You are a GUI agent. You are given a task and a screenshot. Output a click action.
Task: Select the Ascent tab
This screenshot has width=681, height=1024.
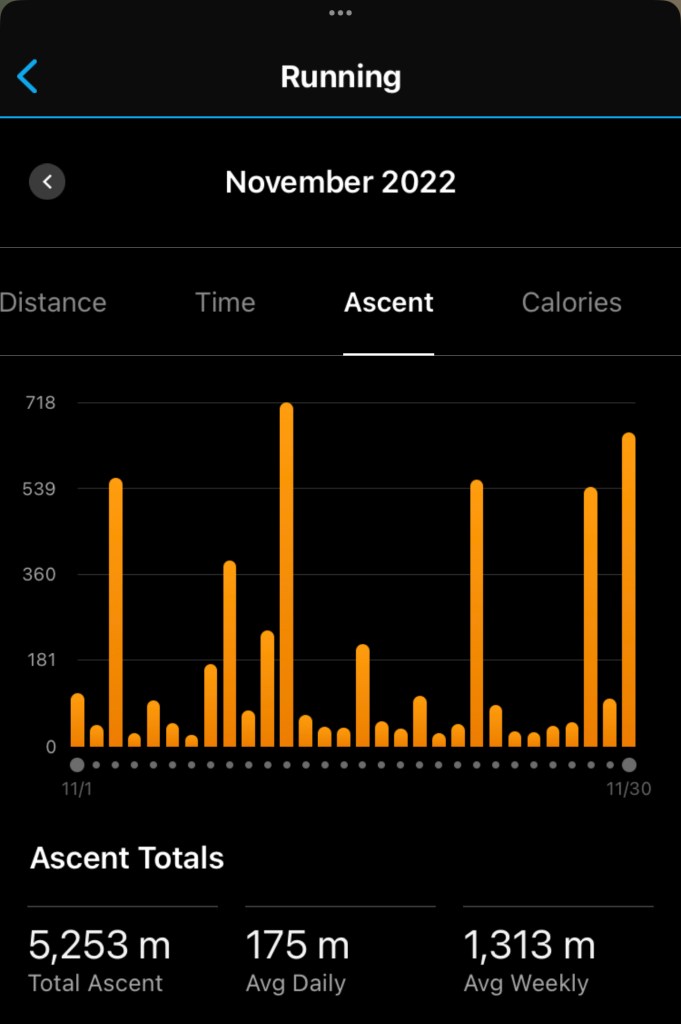(x=388, y=302)
